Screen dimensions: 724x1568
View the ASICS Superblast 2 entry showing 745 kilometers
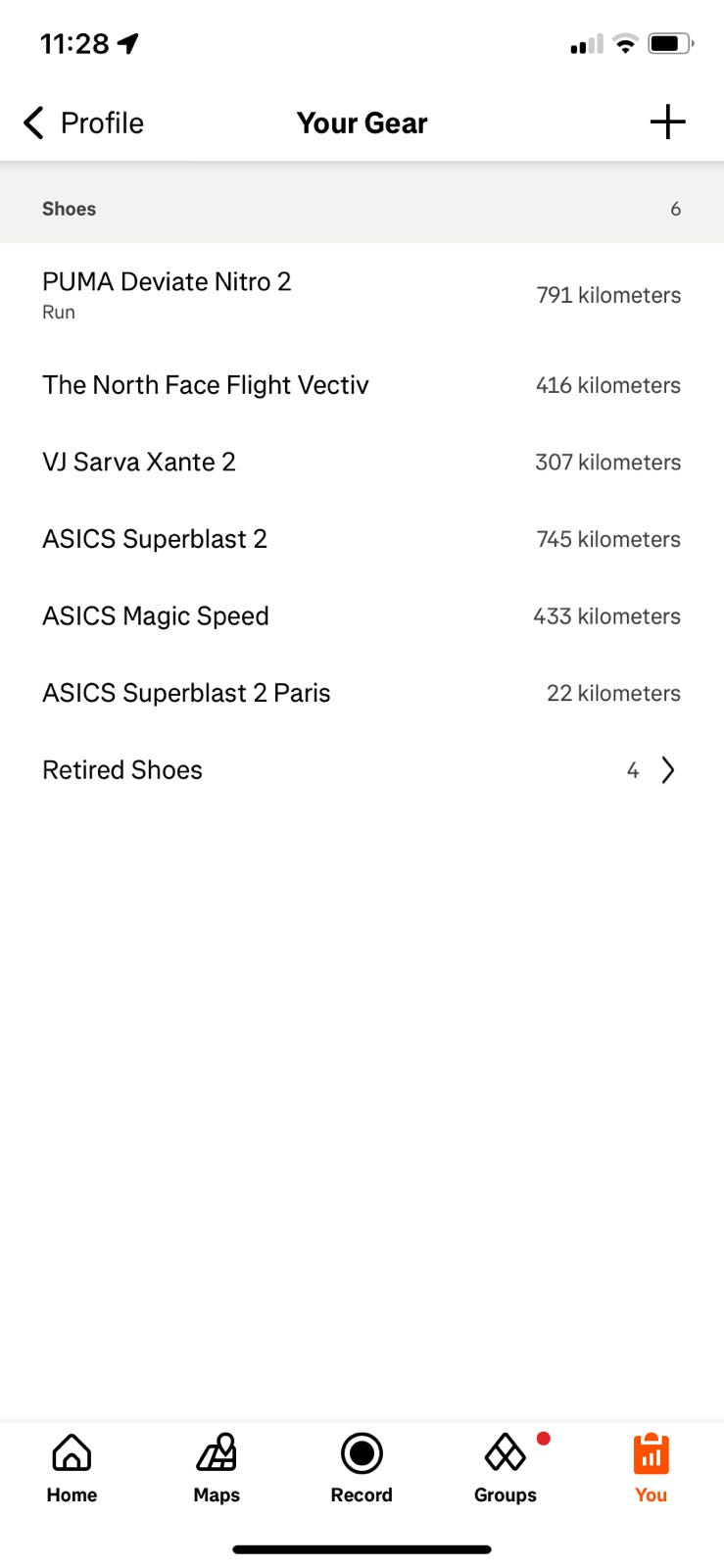click(362, 539)
